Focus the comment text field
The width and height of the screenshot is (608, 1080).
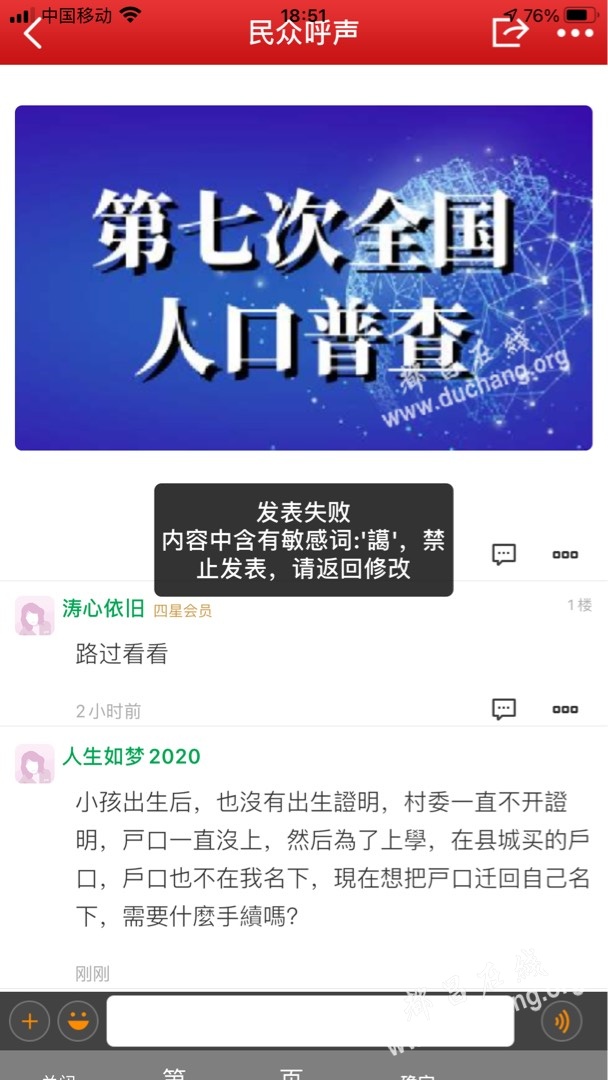[x=310, y=1021]
